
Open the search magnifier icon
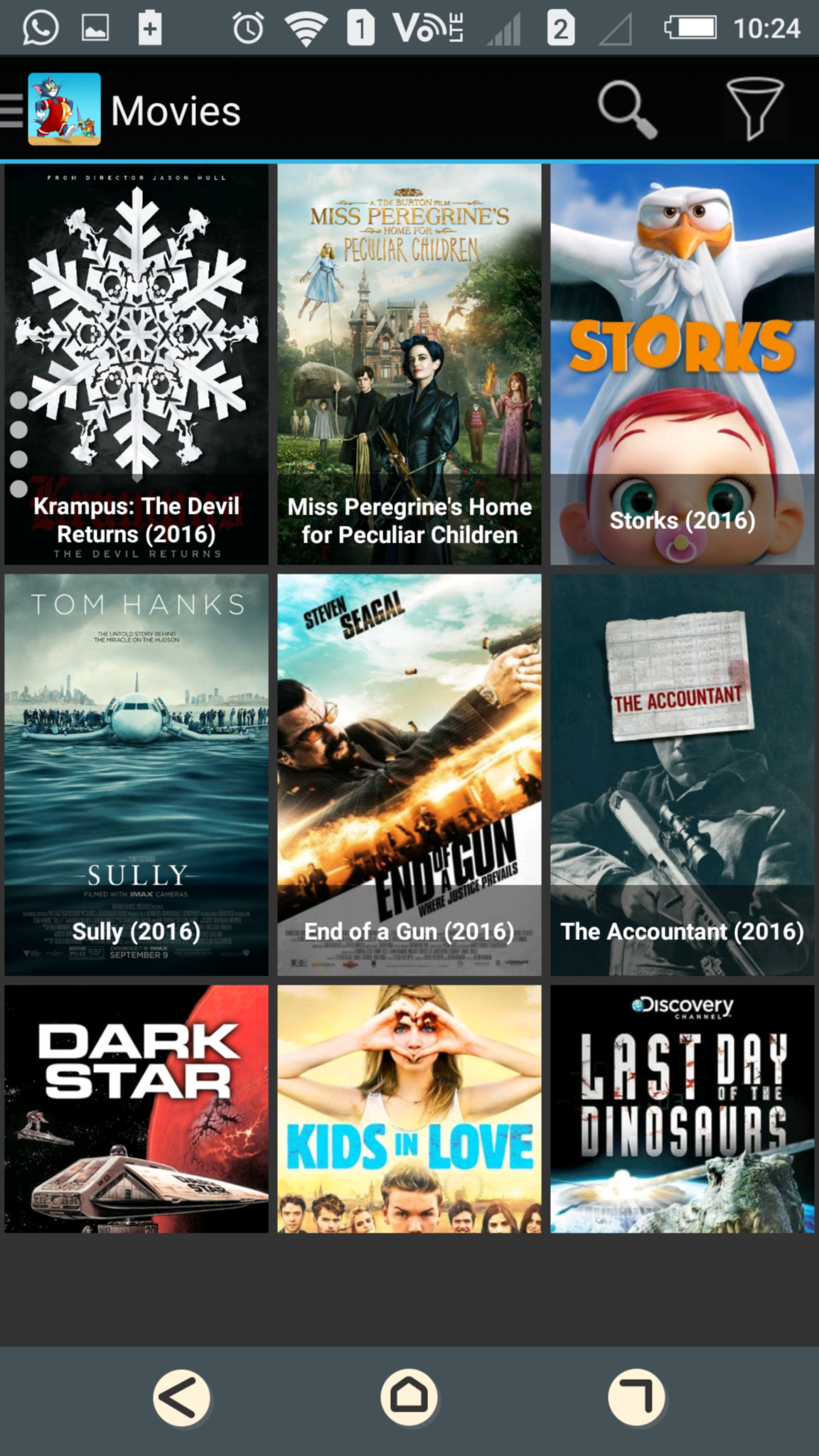click(627, 109)
